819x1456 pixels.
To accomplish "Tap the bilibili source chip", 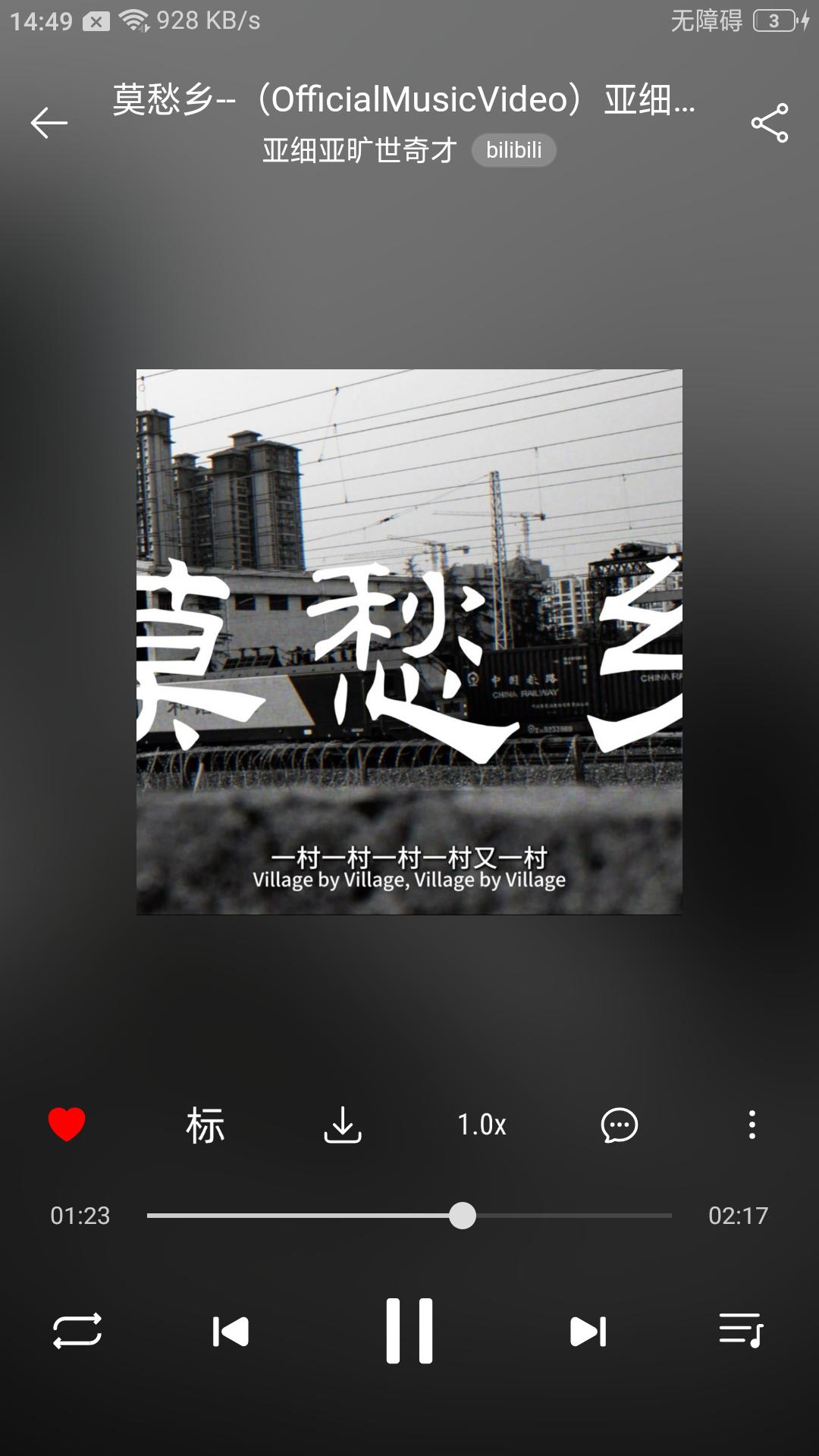I will (513, 150).
